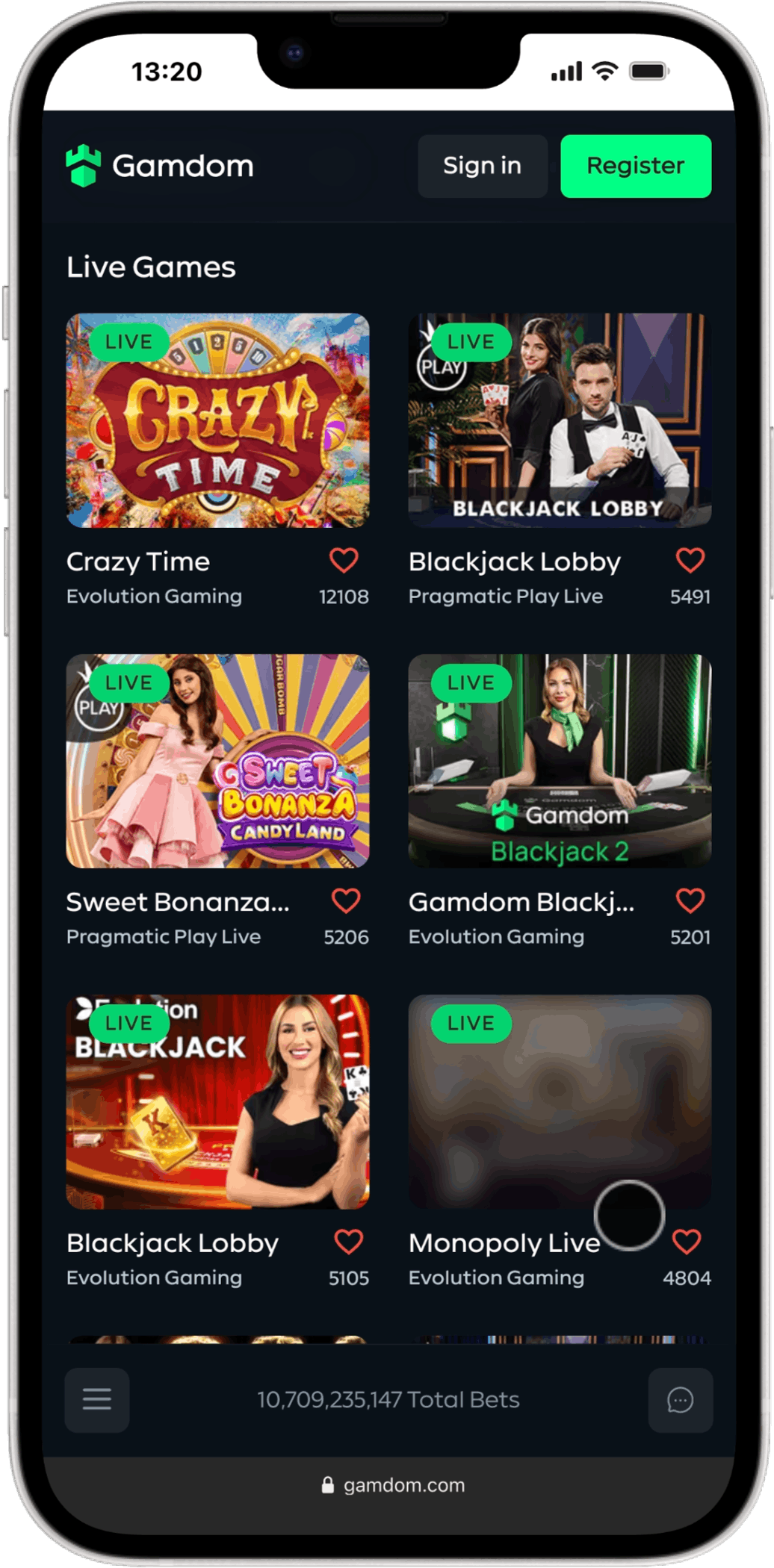Open the Gamdom Blackjack 2 table
Screen dimensions: 774x1568
[x=560, y=761]
